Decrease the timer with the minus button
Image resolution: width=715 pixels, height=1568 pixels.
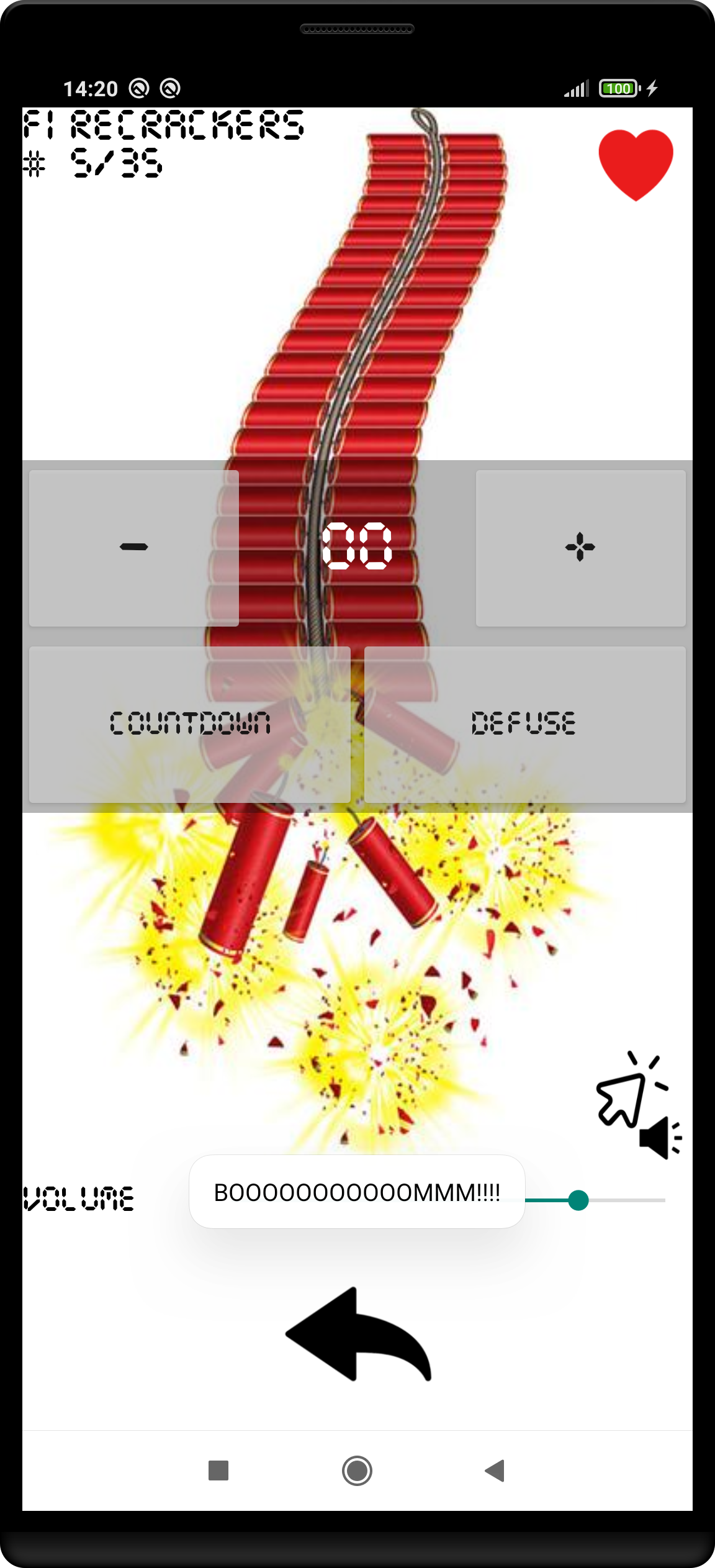[x=134, y=548]
